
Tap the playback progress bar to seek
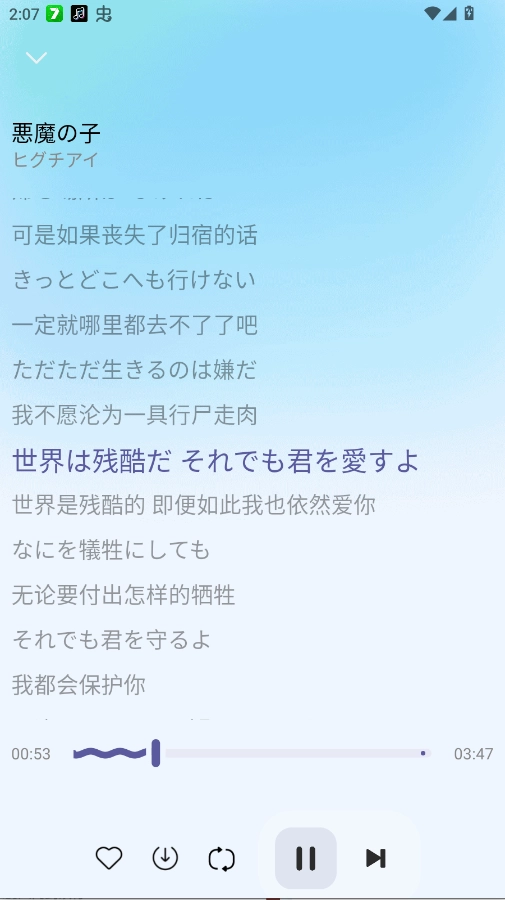point(252,753)
